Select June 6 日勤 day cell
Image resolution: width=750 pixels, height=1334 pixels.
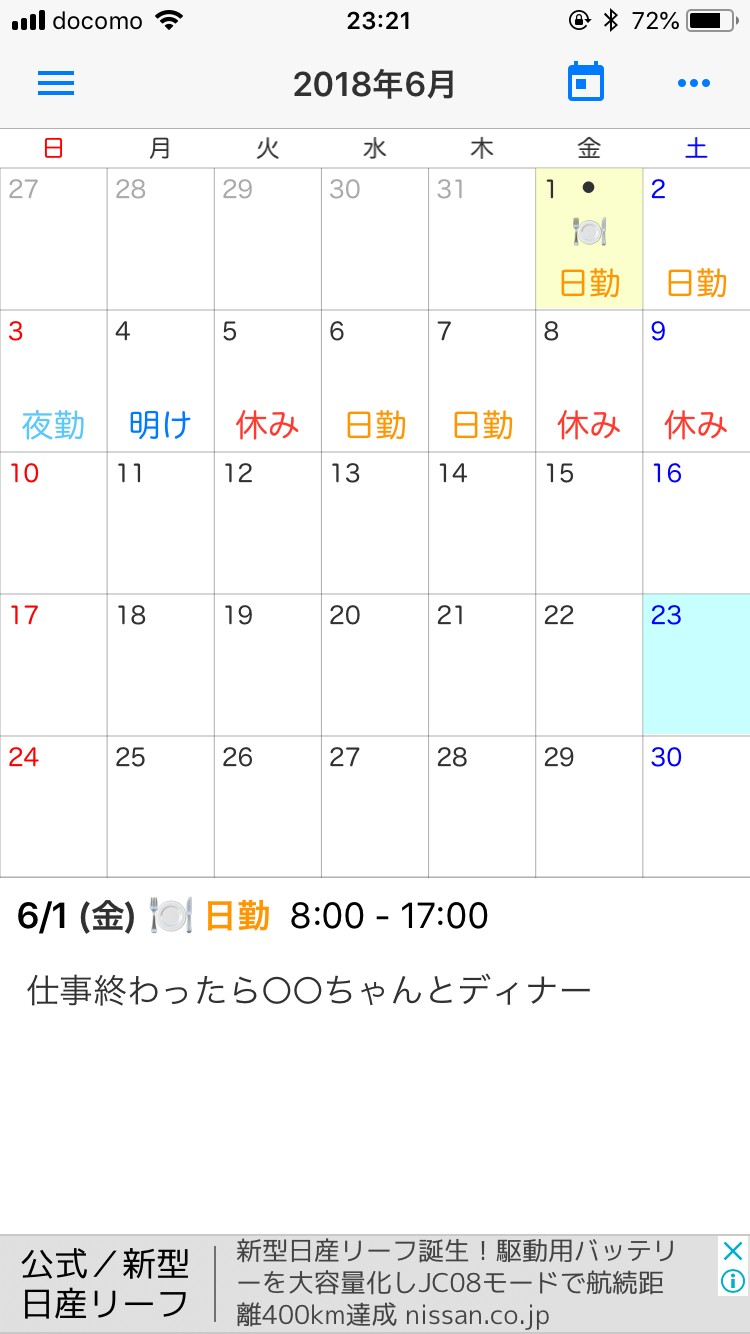point(375,381)
